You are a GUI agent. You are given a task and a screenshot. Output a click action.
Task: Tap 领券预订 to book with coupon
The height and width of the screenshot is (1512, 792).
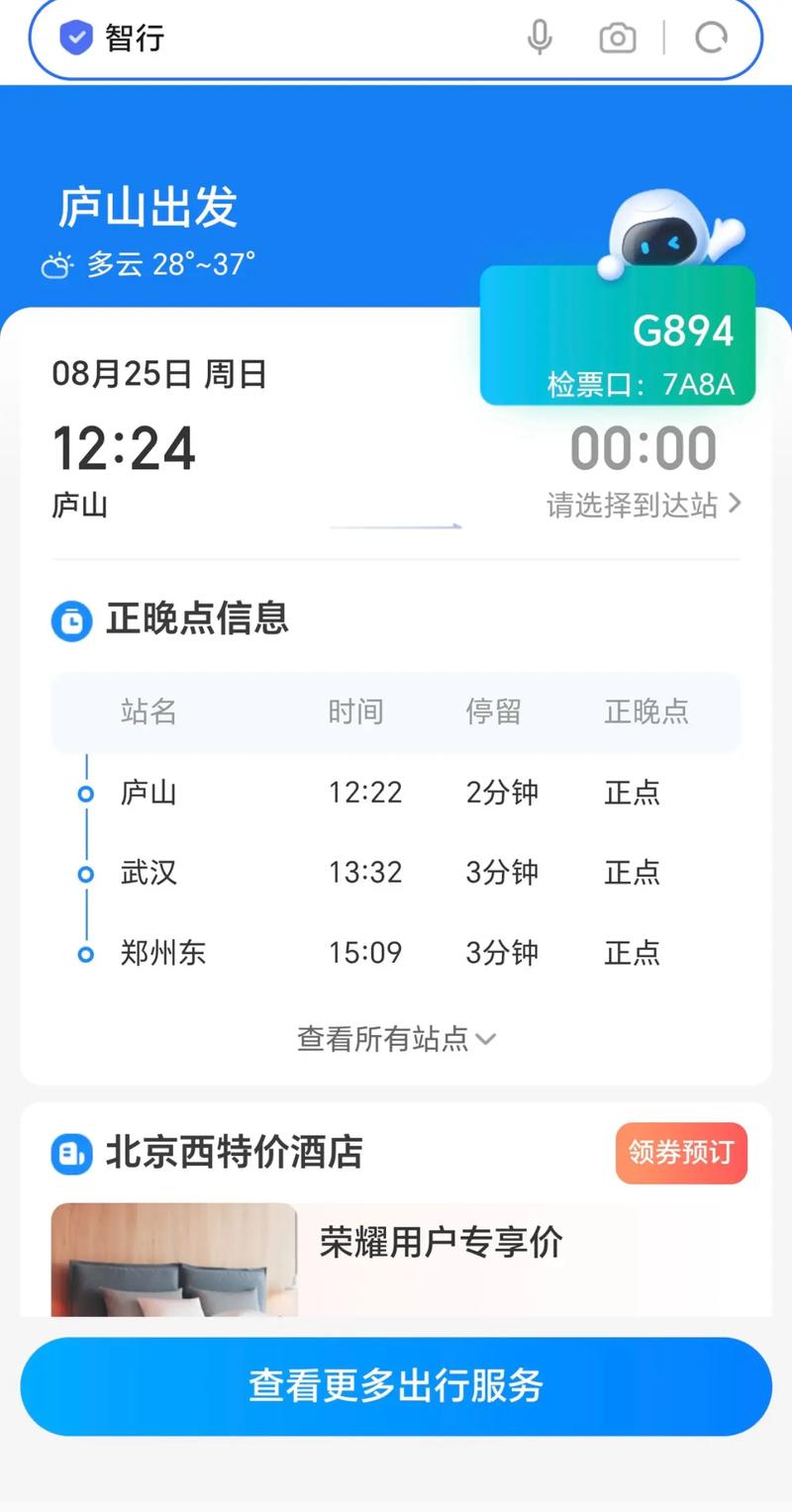[x=680, y=1154]
